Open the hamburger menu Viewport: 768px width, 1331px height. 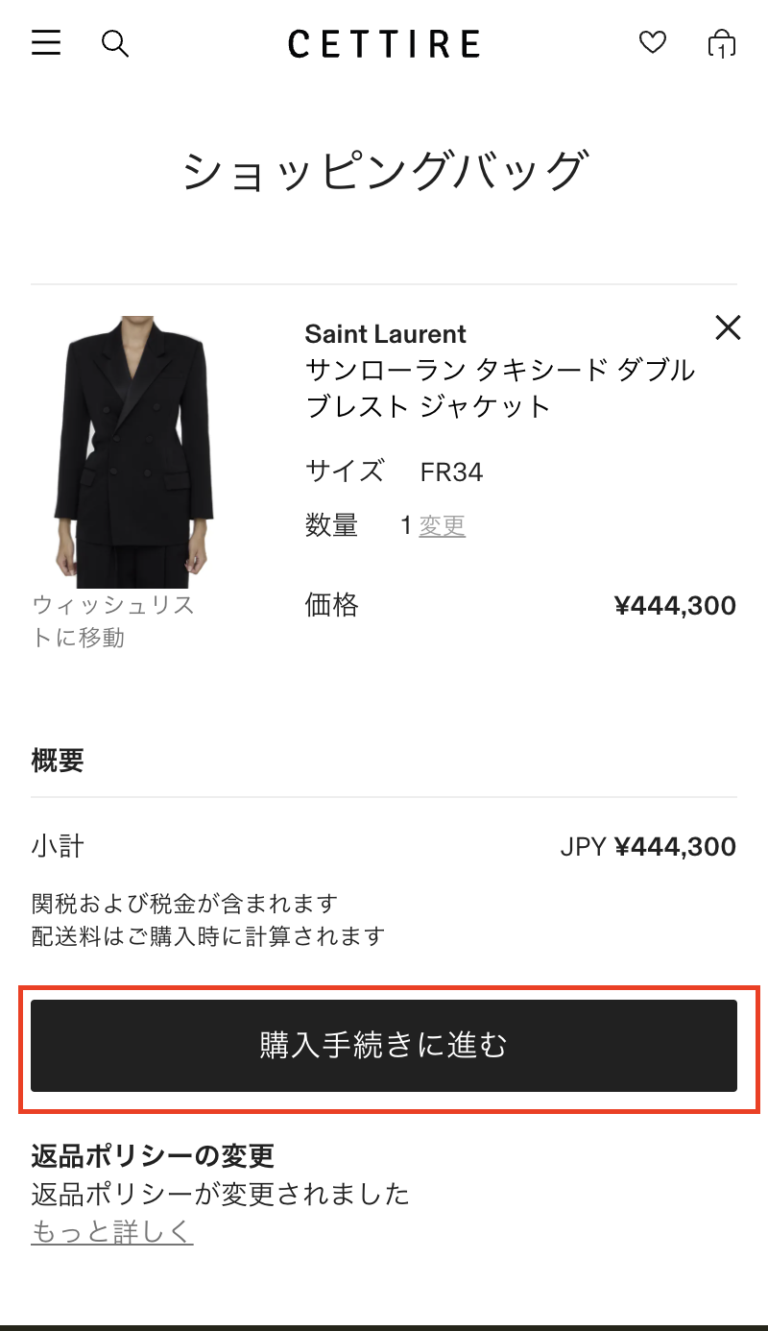pyautogui.click(x=46, y=43)
